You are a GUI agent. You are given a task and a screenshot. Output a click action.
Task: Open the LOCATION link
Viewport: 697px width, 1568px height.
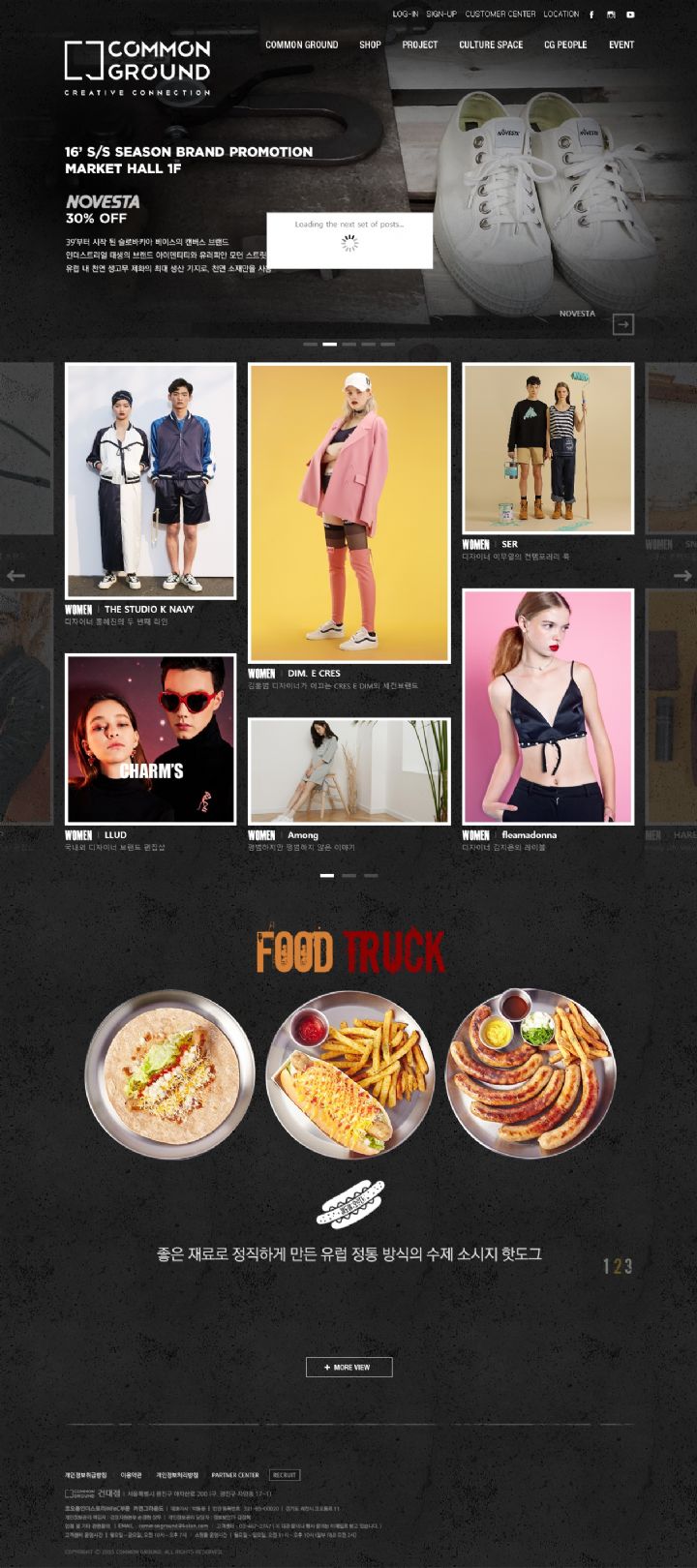[561, 15]
